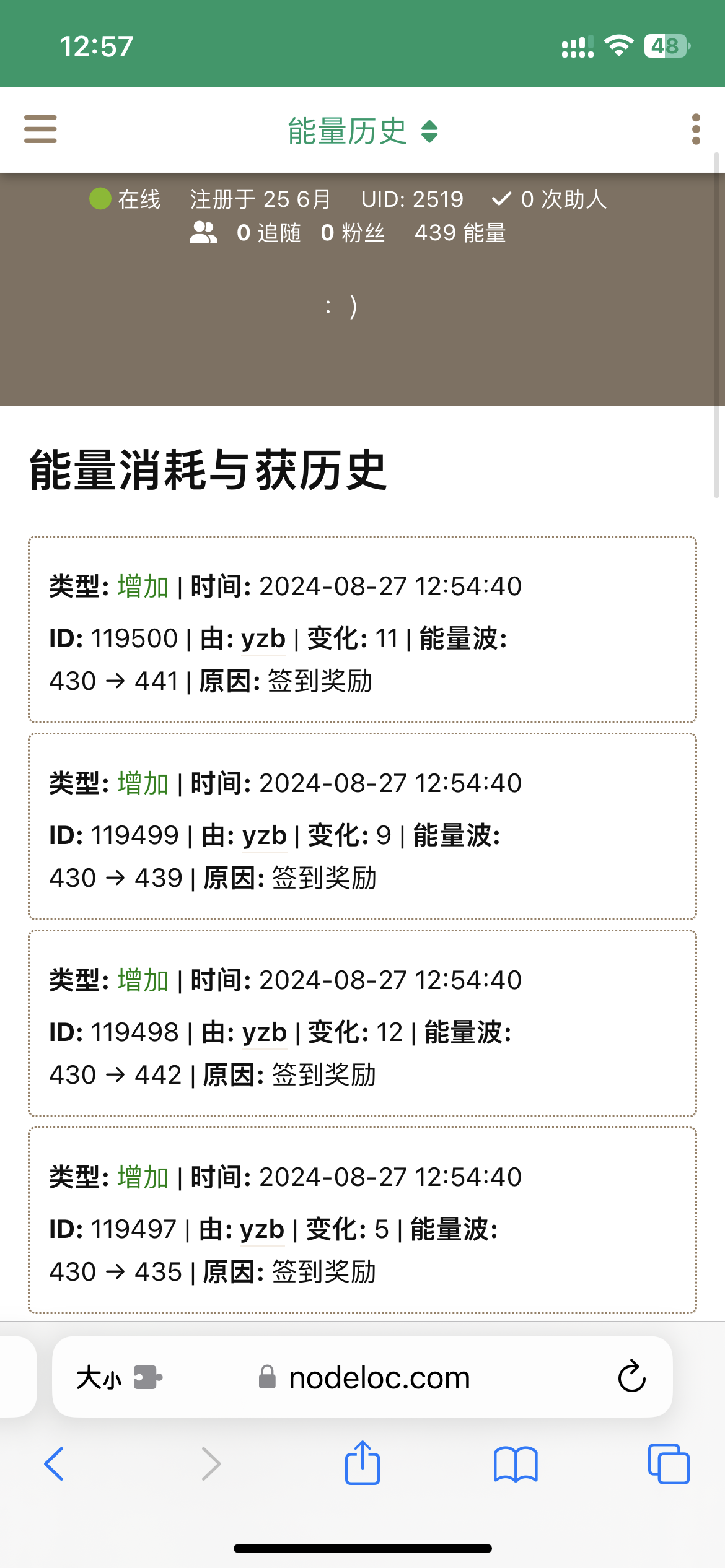Open yzb link in record ID 119499
Image resolution: width=725 pixels, height=1568 pixels.
click(x=264, y=835)
